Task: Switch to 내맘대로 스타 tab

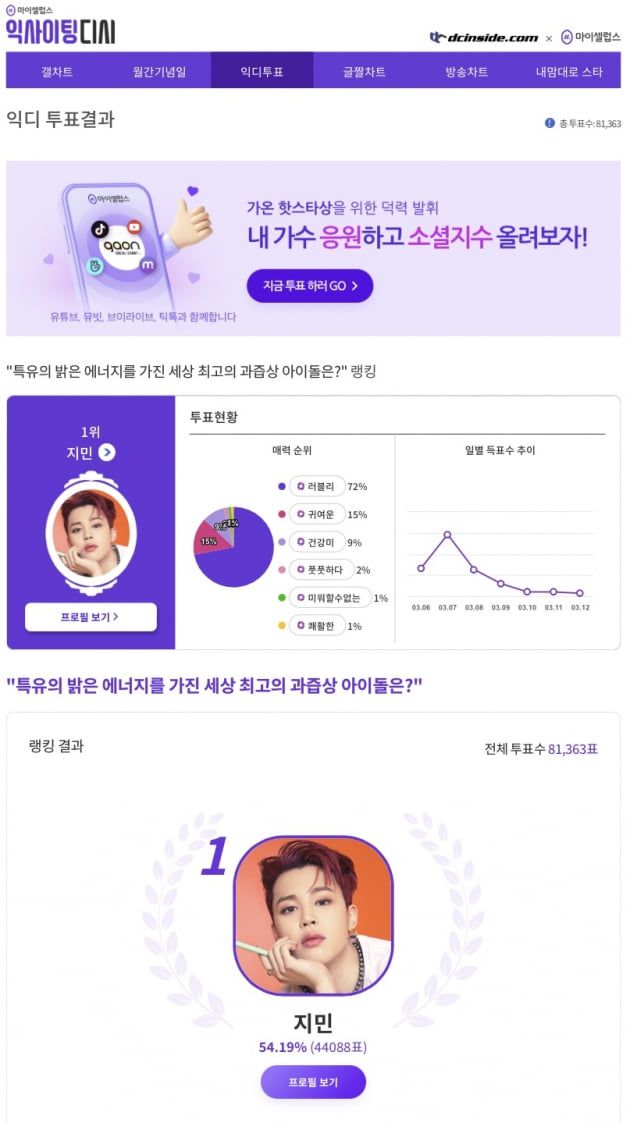Action: (x=569, y=72)
